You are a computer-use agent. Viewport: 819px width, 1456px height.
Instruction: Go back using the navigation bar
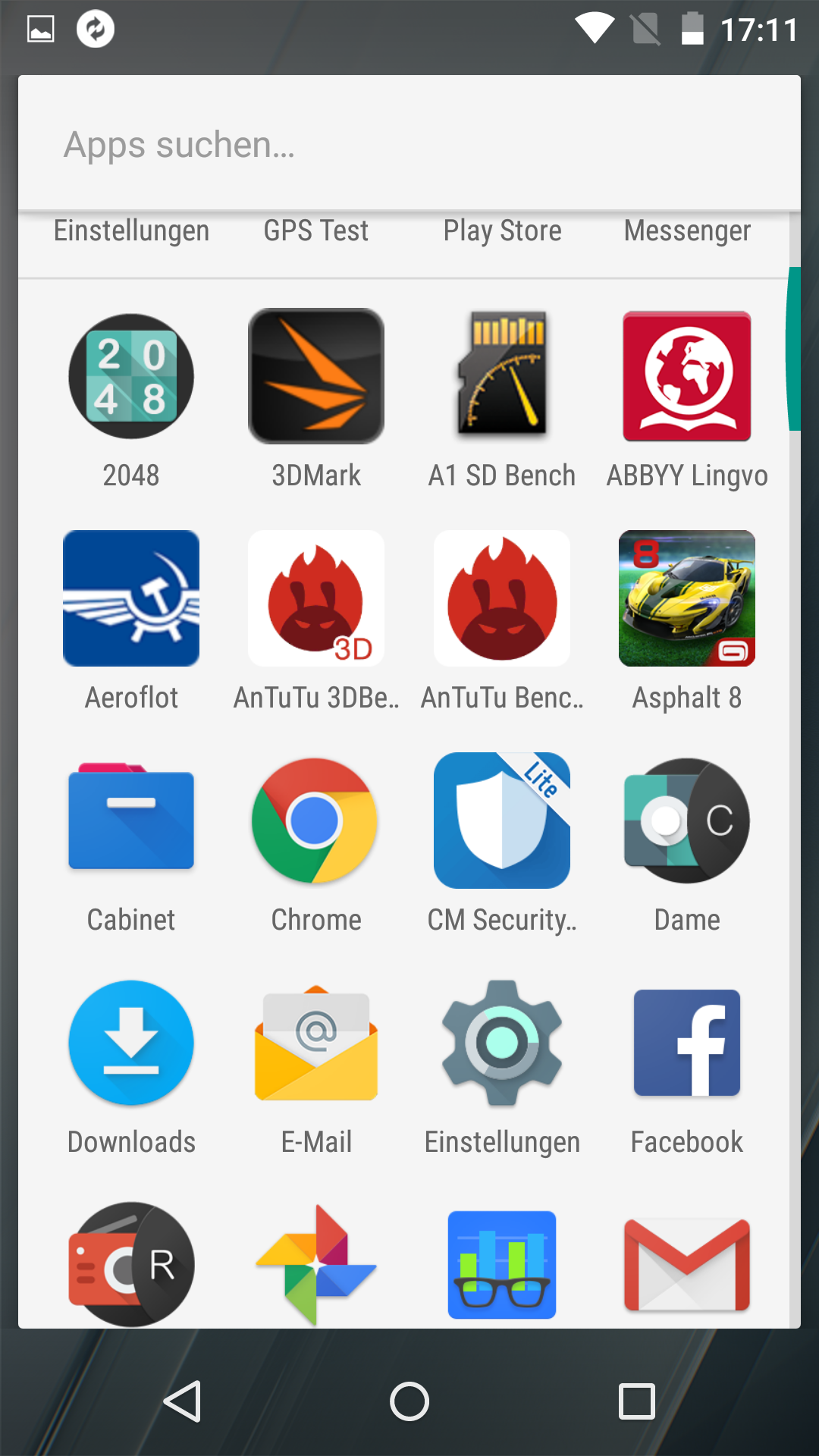(183, 1401)
